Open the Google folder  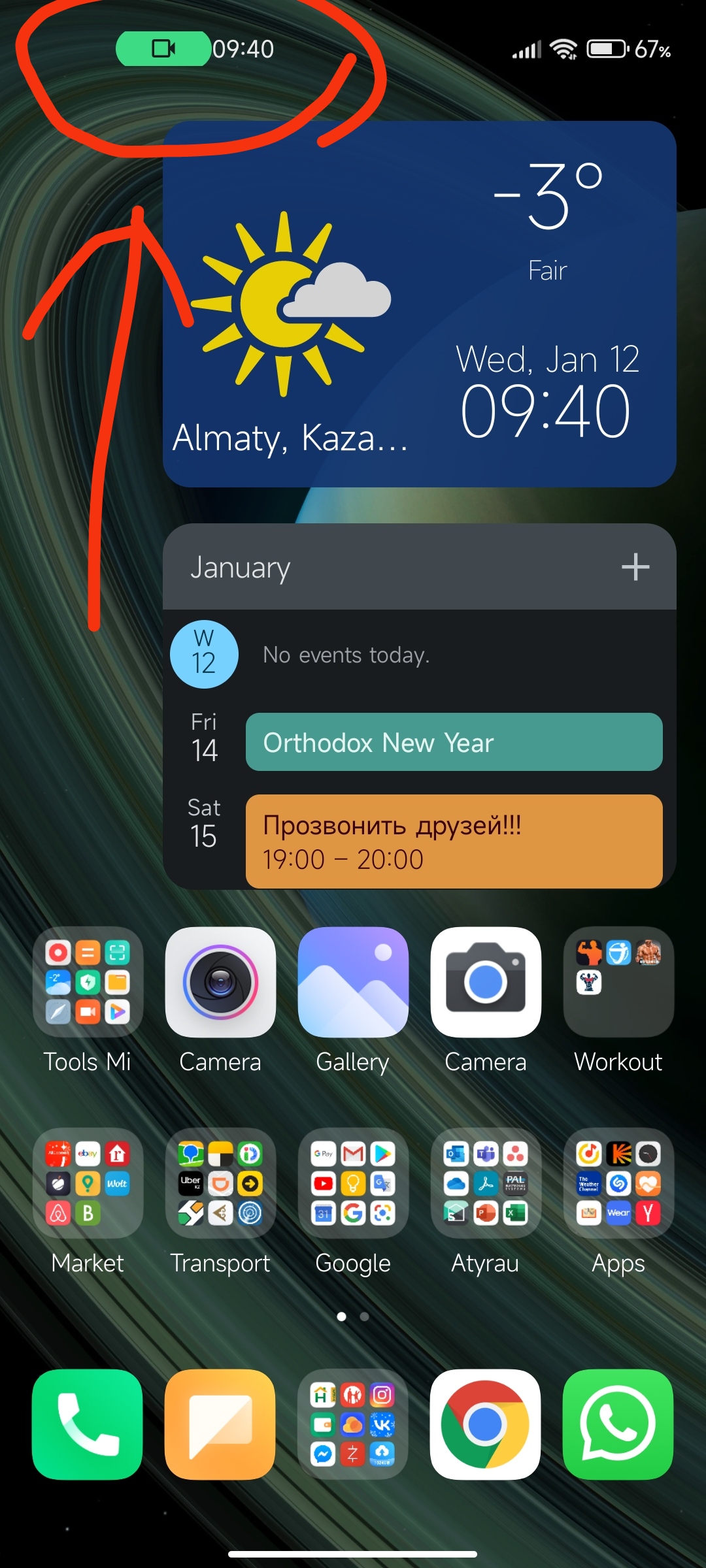click(353, 1183)
